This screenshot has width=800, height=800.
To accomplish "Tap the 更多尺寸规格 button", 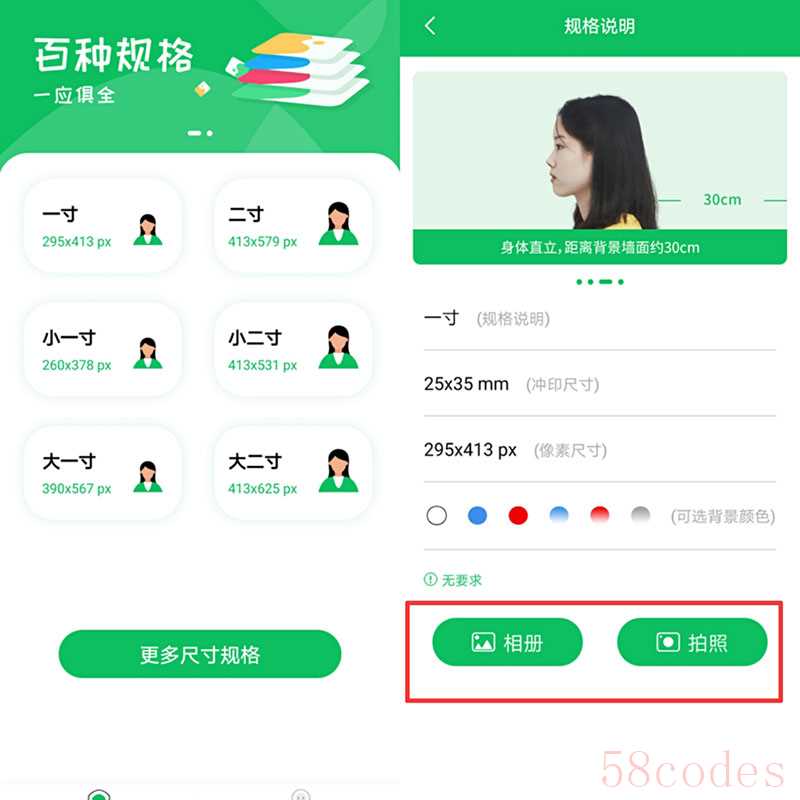I will tap(200, 655).
